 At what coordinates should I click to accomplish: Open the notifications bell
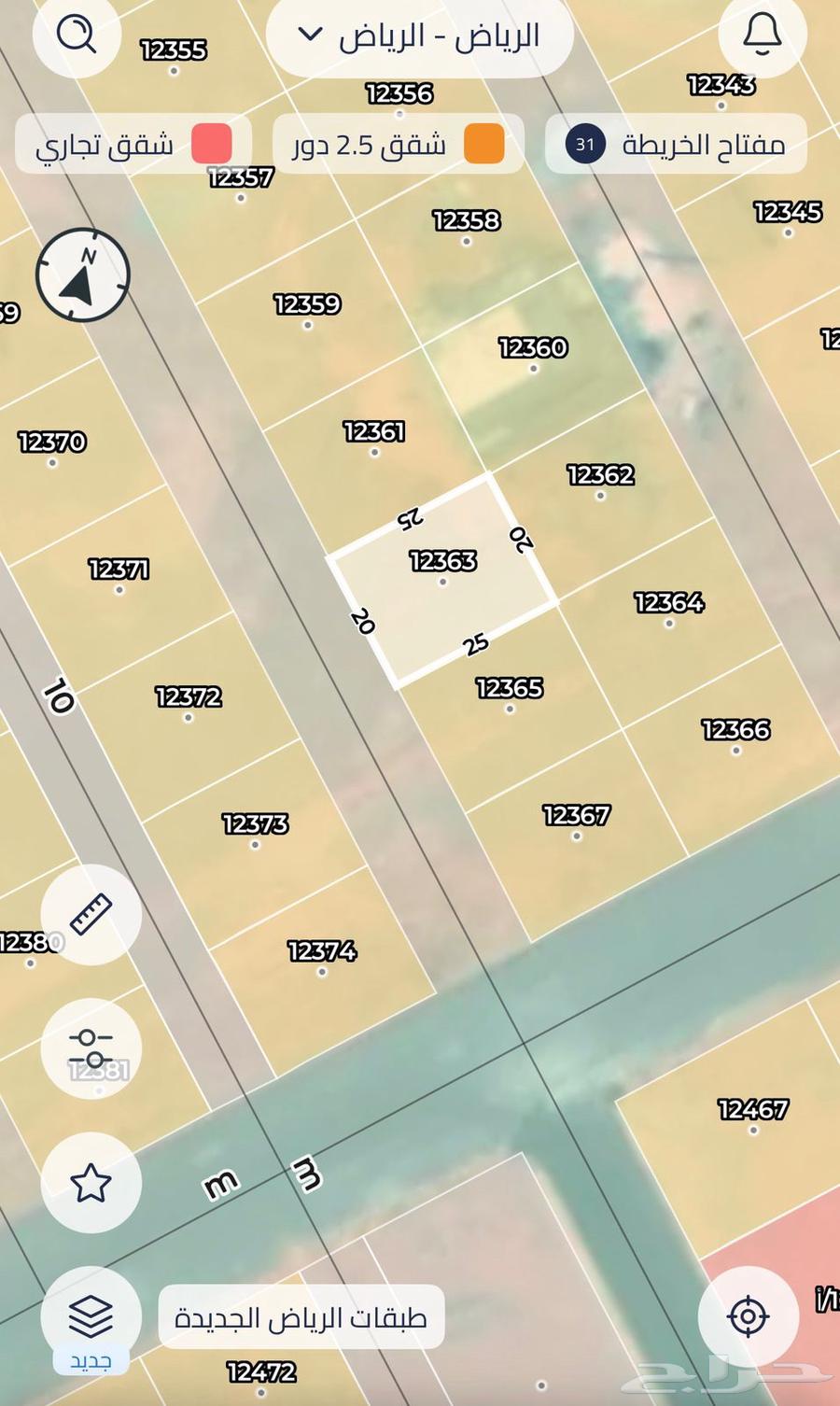coord(762,35)
